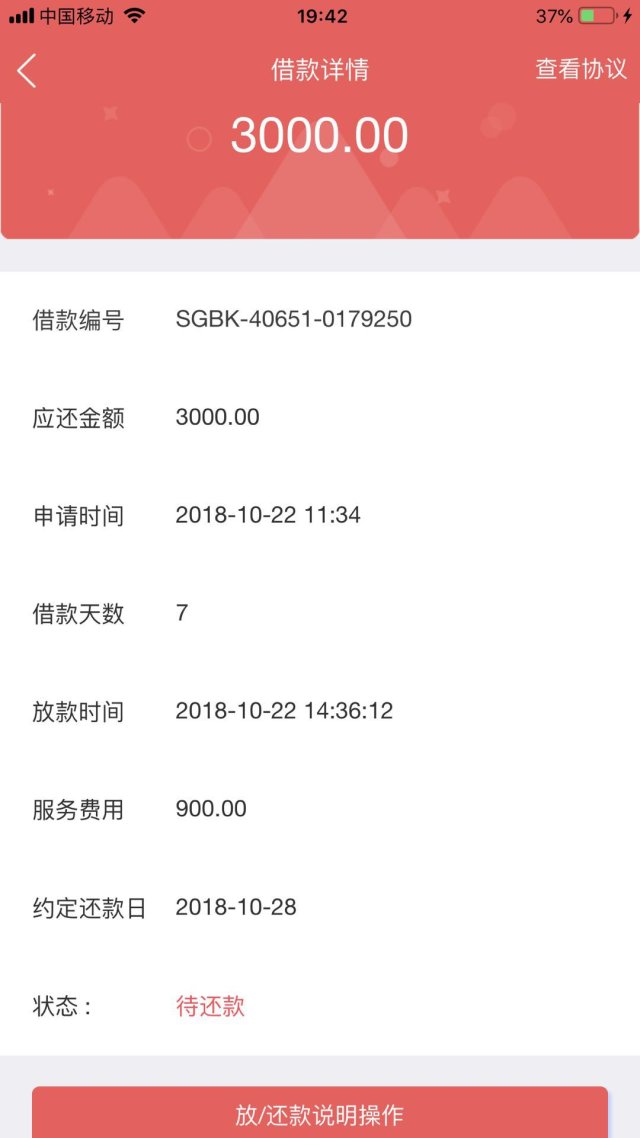Go back using the top-left arrow
640x1138 pixels.
[27, 70]
